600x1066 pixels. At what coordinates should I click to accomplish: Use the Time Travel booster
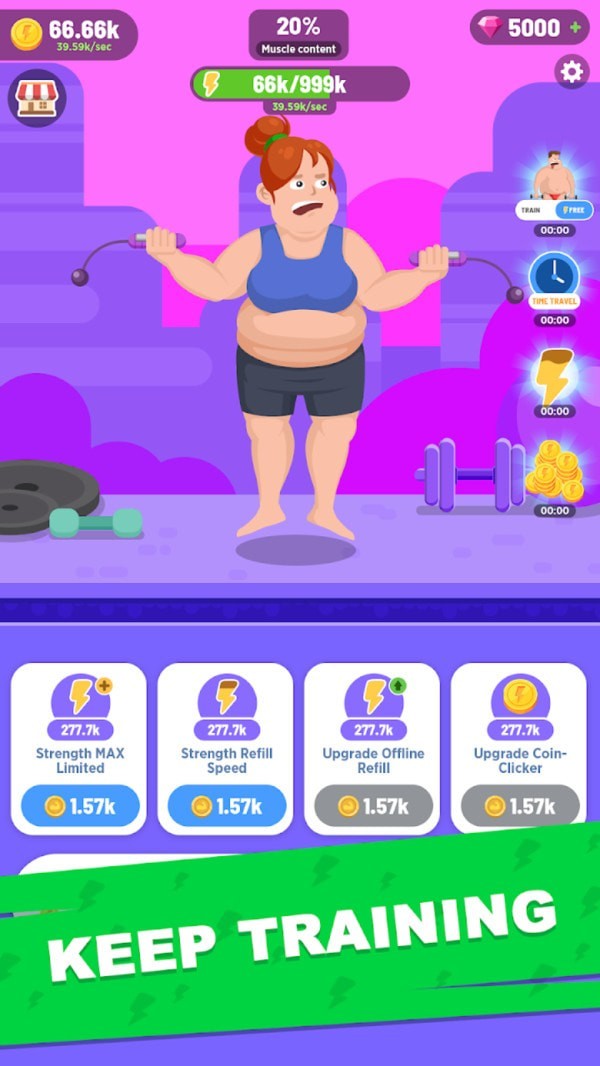pos(554,279)
